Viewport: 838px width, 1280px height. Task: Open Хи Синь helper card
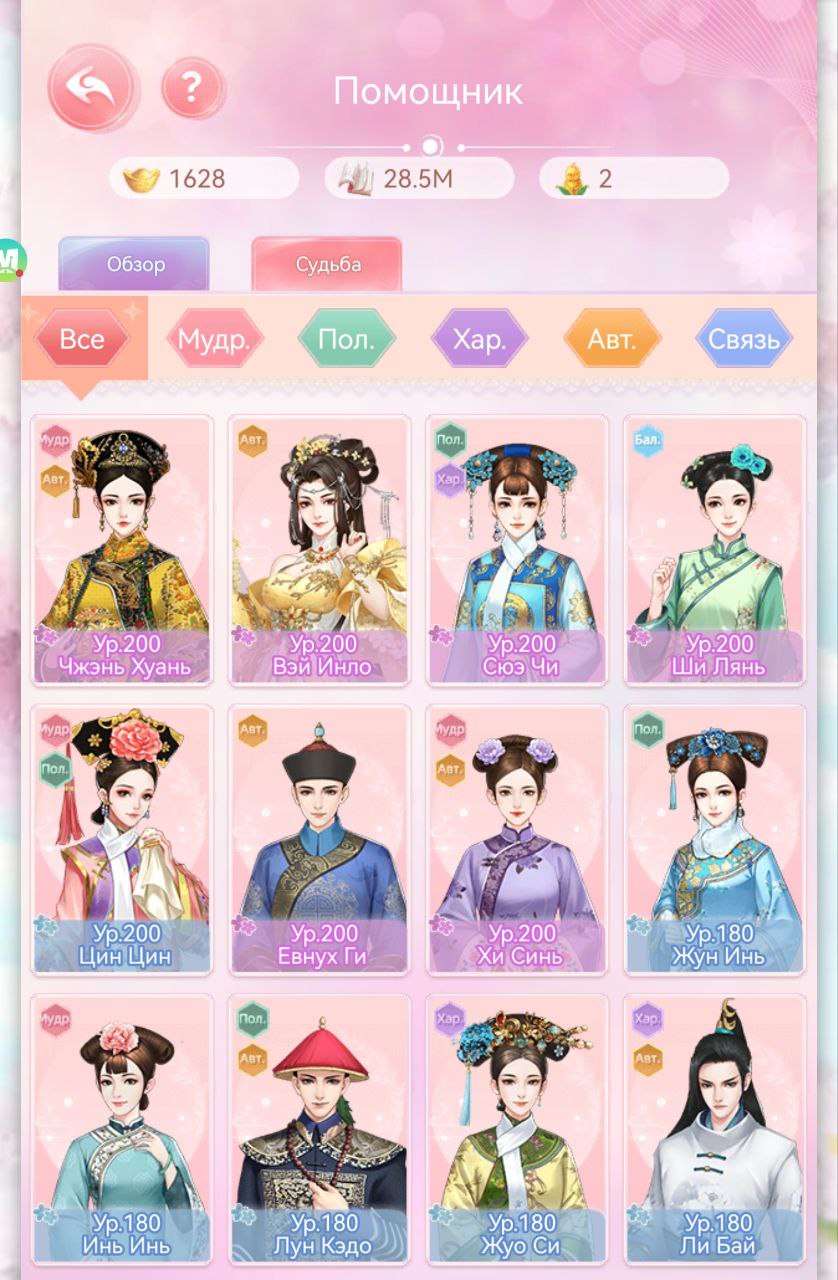[517, 840]
